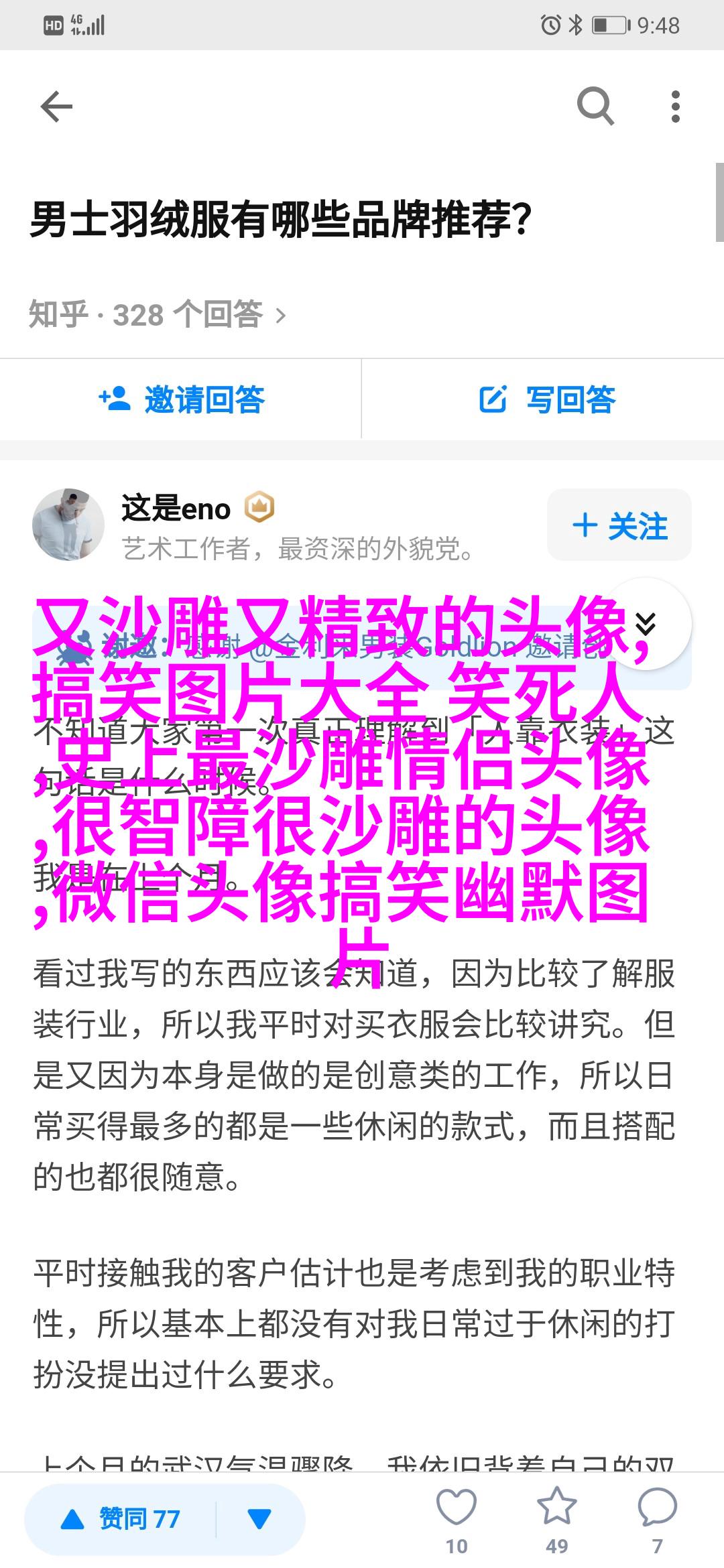Go back using the arrow icon
The height and width of the screenshot is (1568, 724).
pos(56,107)
